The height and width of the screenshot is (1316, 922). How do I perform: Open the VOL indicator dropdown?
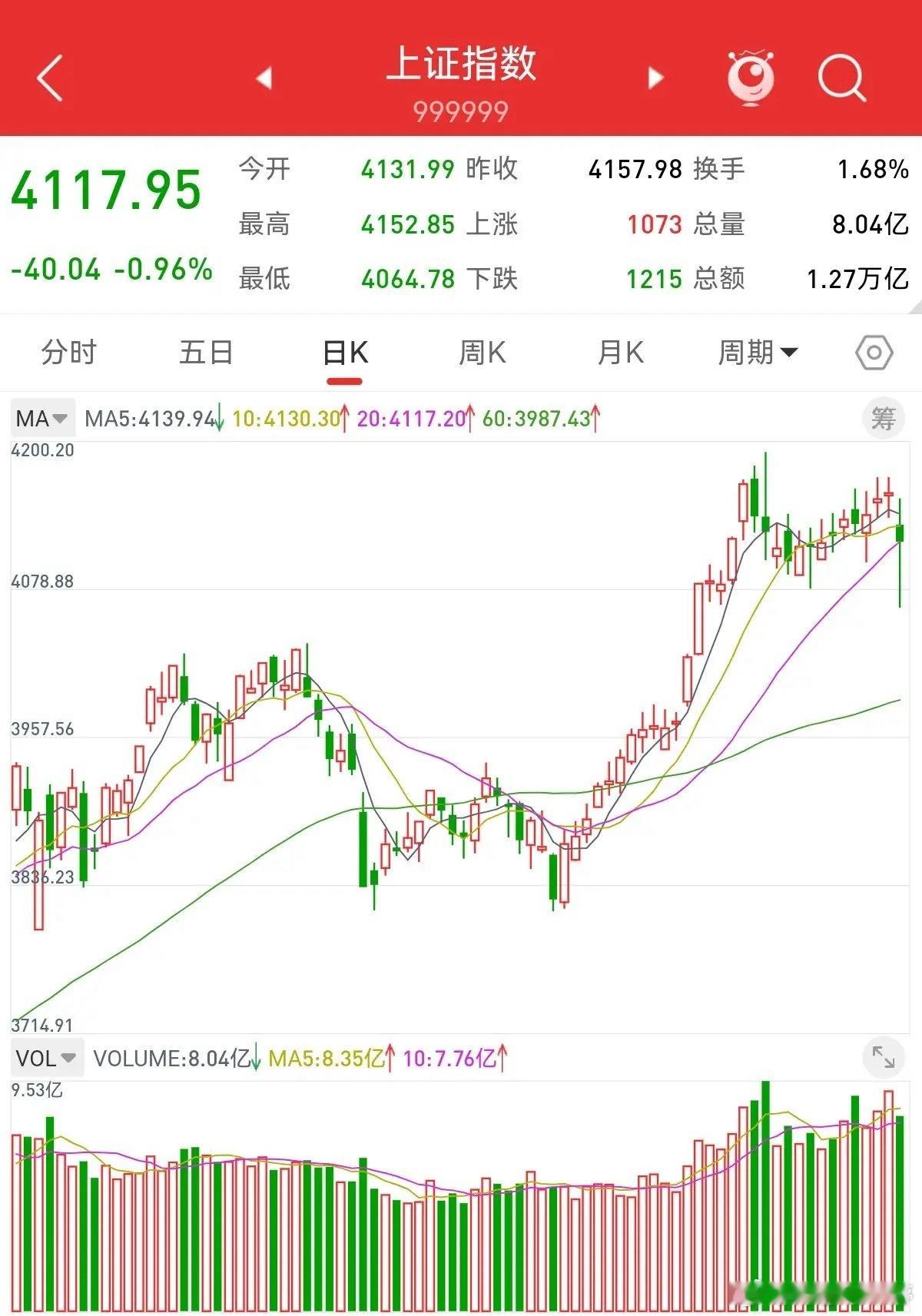click(x=45, y=1058)
